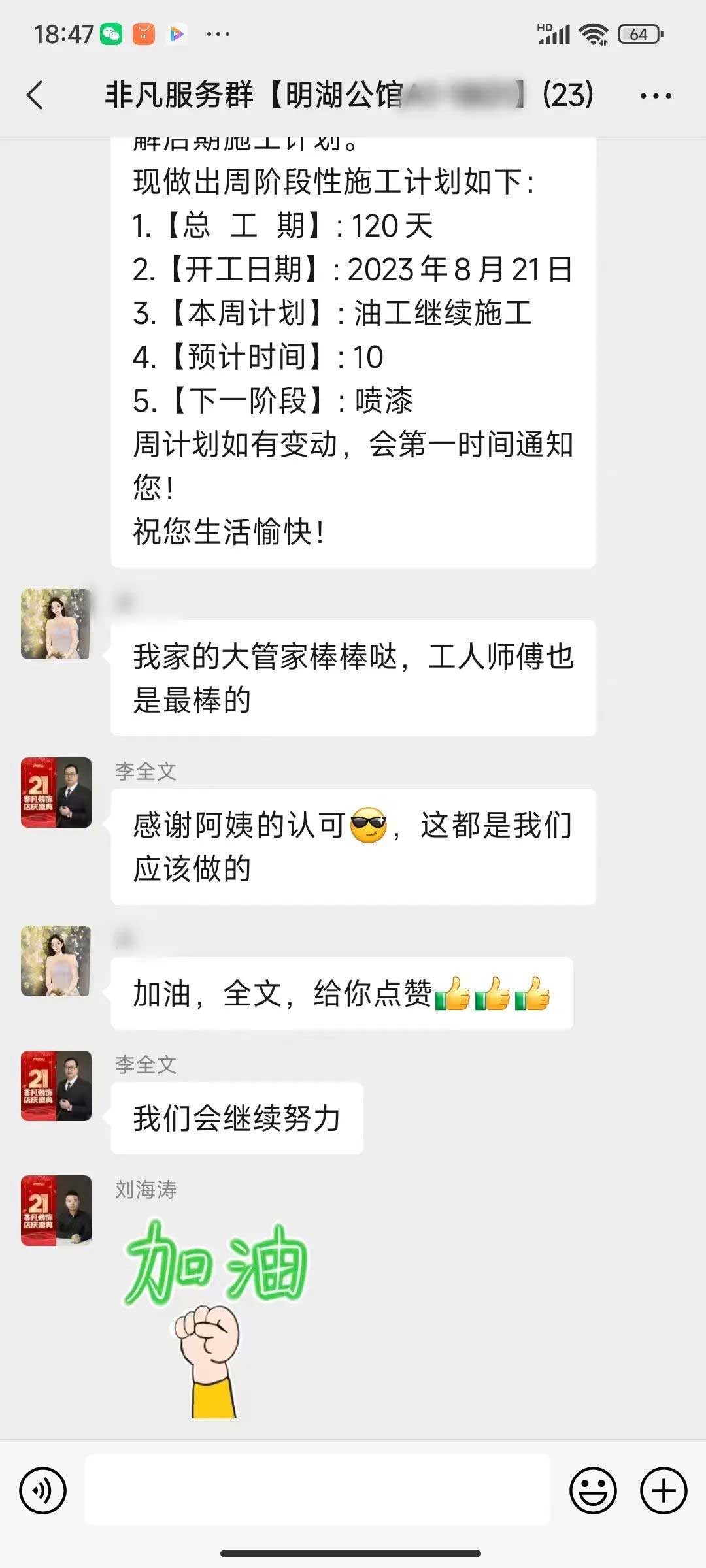Focus the message text field

(x=318, y=1490)
